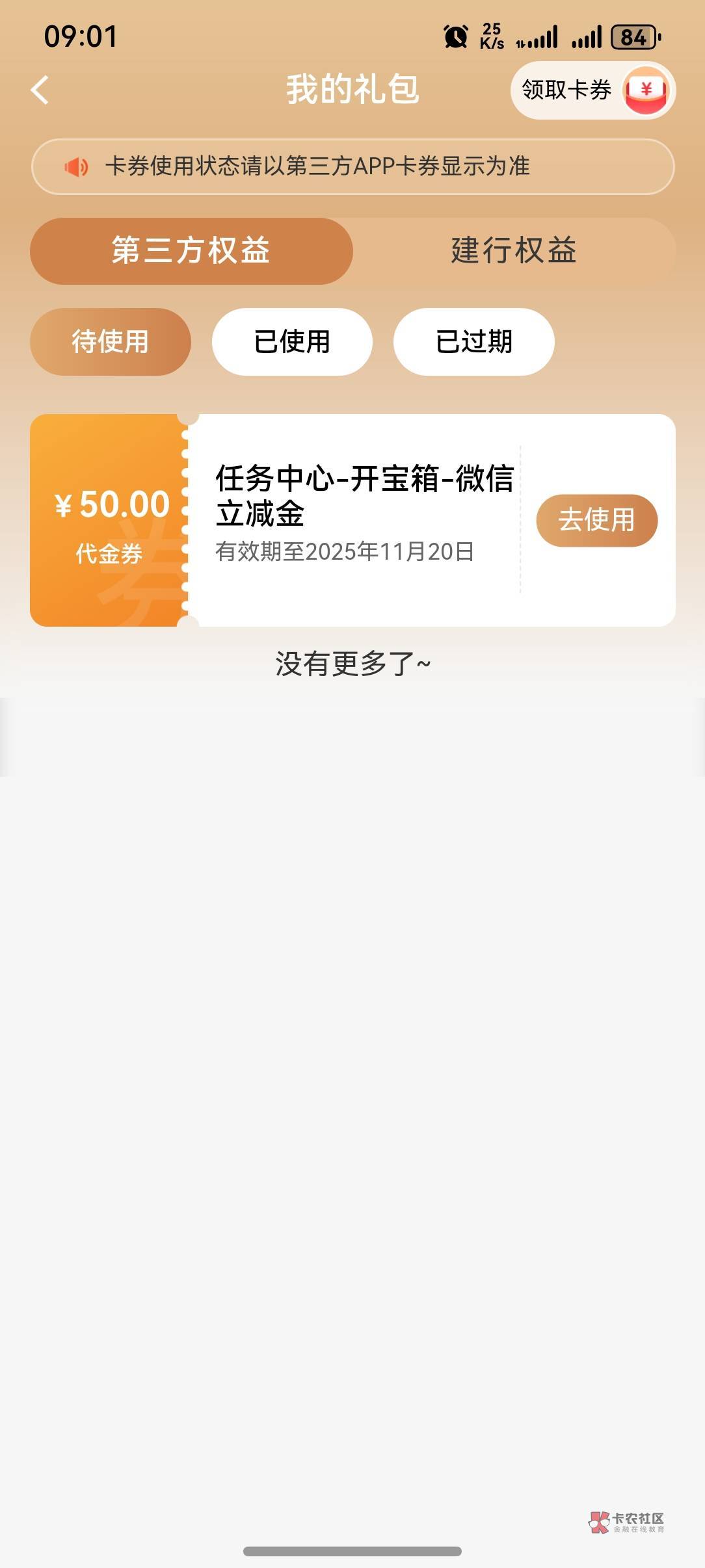This screenshot has height=1568, width=705.
Task: Go back using the top-left arrow
Action: coord(40,90)
